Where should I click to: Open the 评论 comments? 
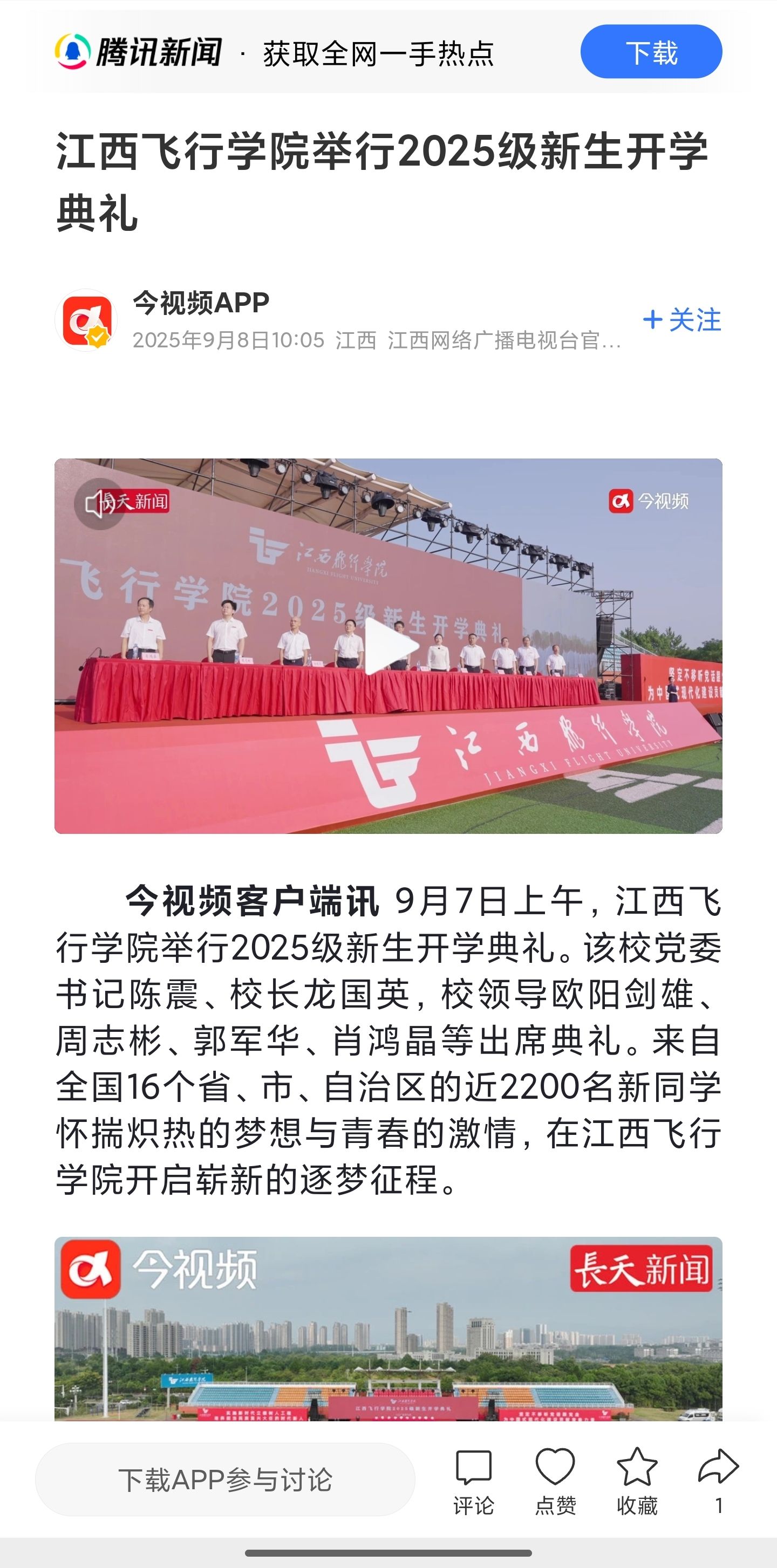point(473,1480)
